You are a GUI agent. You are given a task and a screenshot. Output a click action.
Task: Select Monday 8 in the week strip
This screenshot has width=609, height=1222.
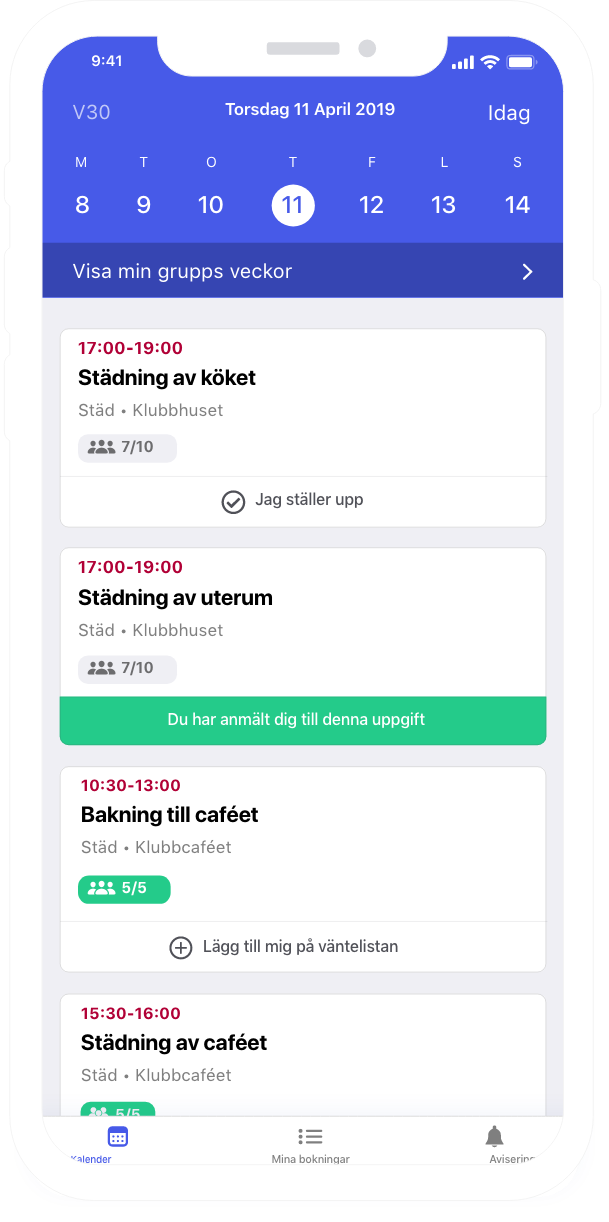tap(82, 205)
